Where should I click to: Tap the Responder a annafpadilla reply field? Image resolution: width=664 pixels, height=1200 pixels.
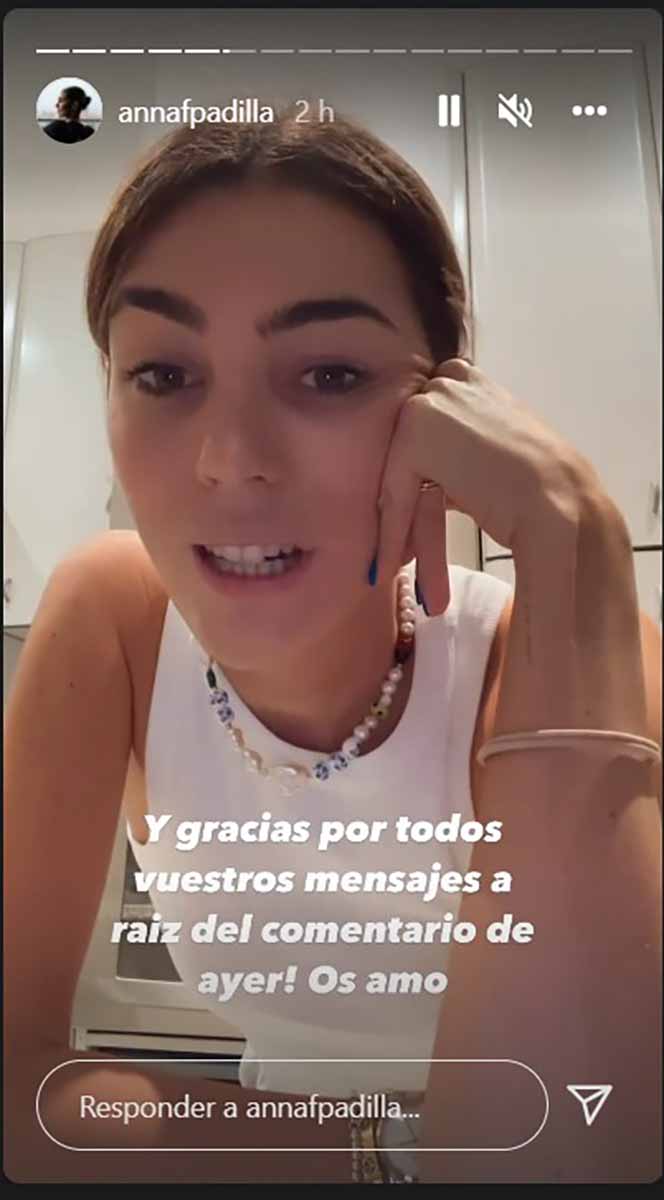pos(292,1105)
